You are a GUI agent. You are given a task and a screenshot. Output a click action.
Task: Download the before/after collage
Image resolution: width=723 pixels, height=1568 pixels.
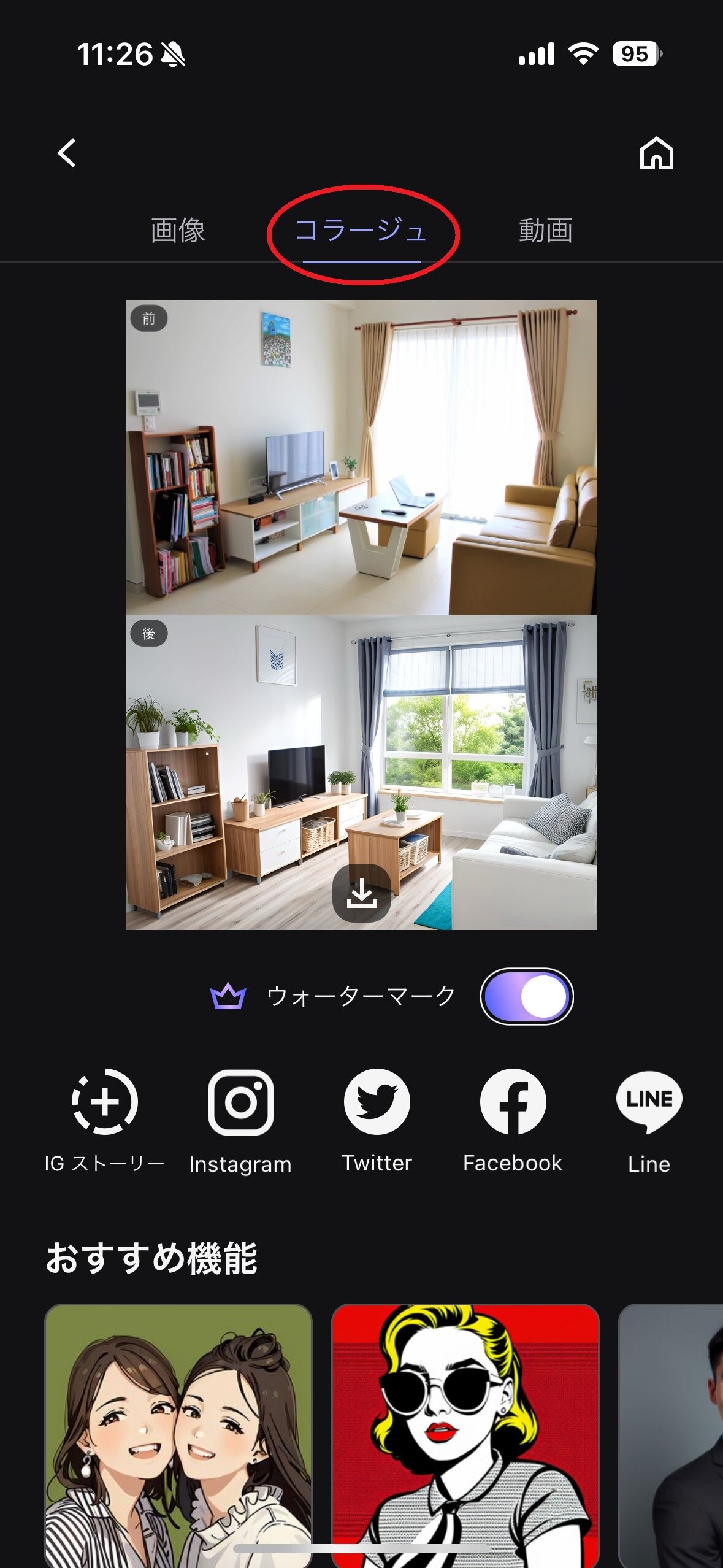pyautogui.click(x=361, y=893)
